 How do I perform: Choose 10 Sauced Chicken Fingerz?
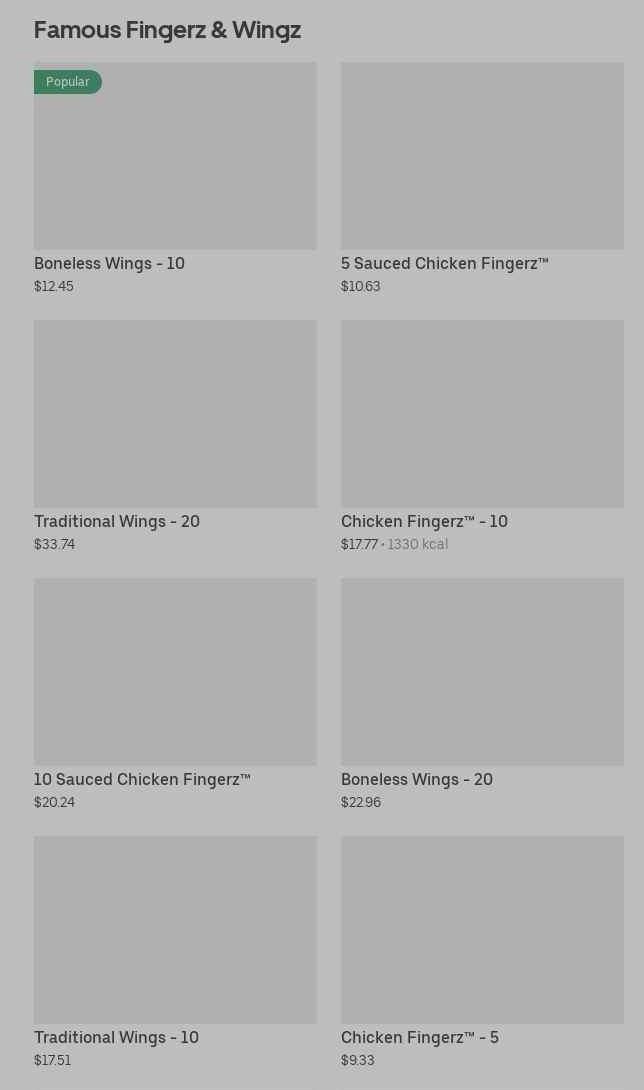tap(175, 672)
